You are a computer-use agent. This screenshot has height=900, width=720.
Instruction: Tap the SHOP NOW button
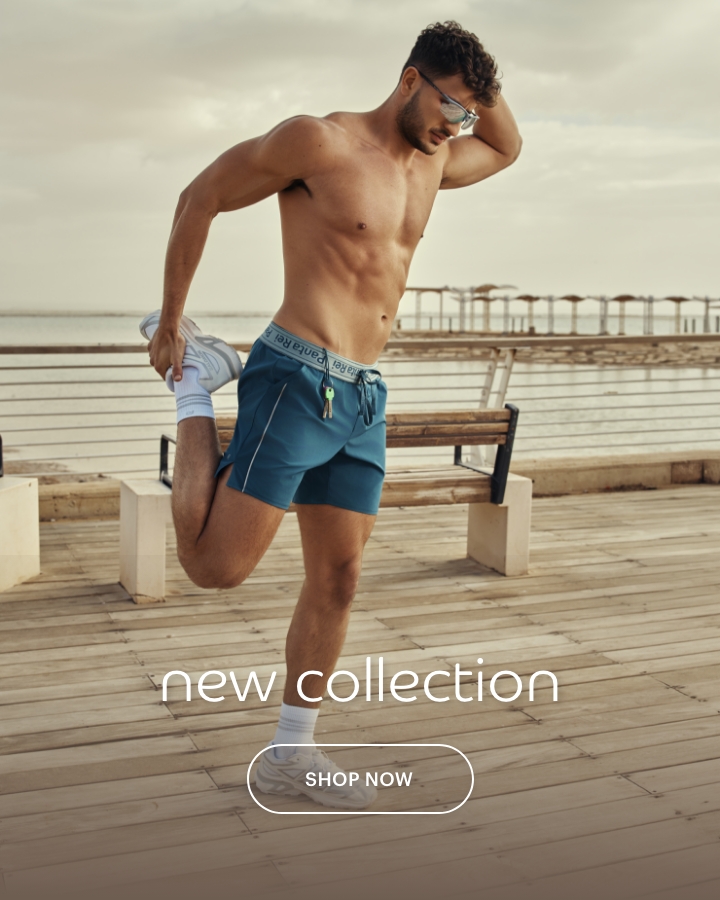tap(359, 779)
